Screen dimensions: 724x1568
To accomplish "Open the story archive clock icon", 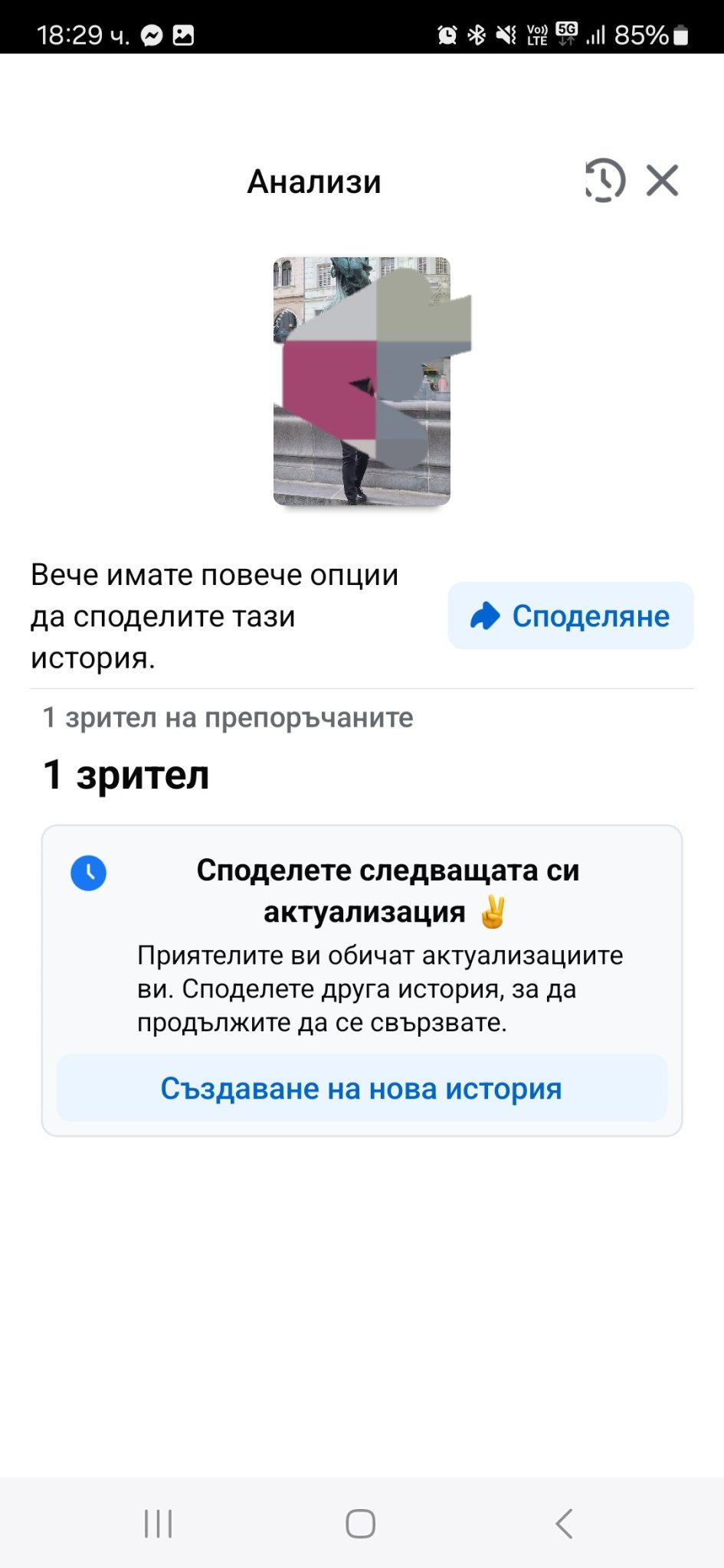I will pyautogui.click(x=604, y=181).
